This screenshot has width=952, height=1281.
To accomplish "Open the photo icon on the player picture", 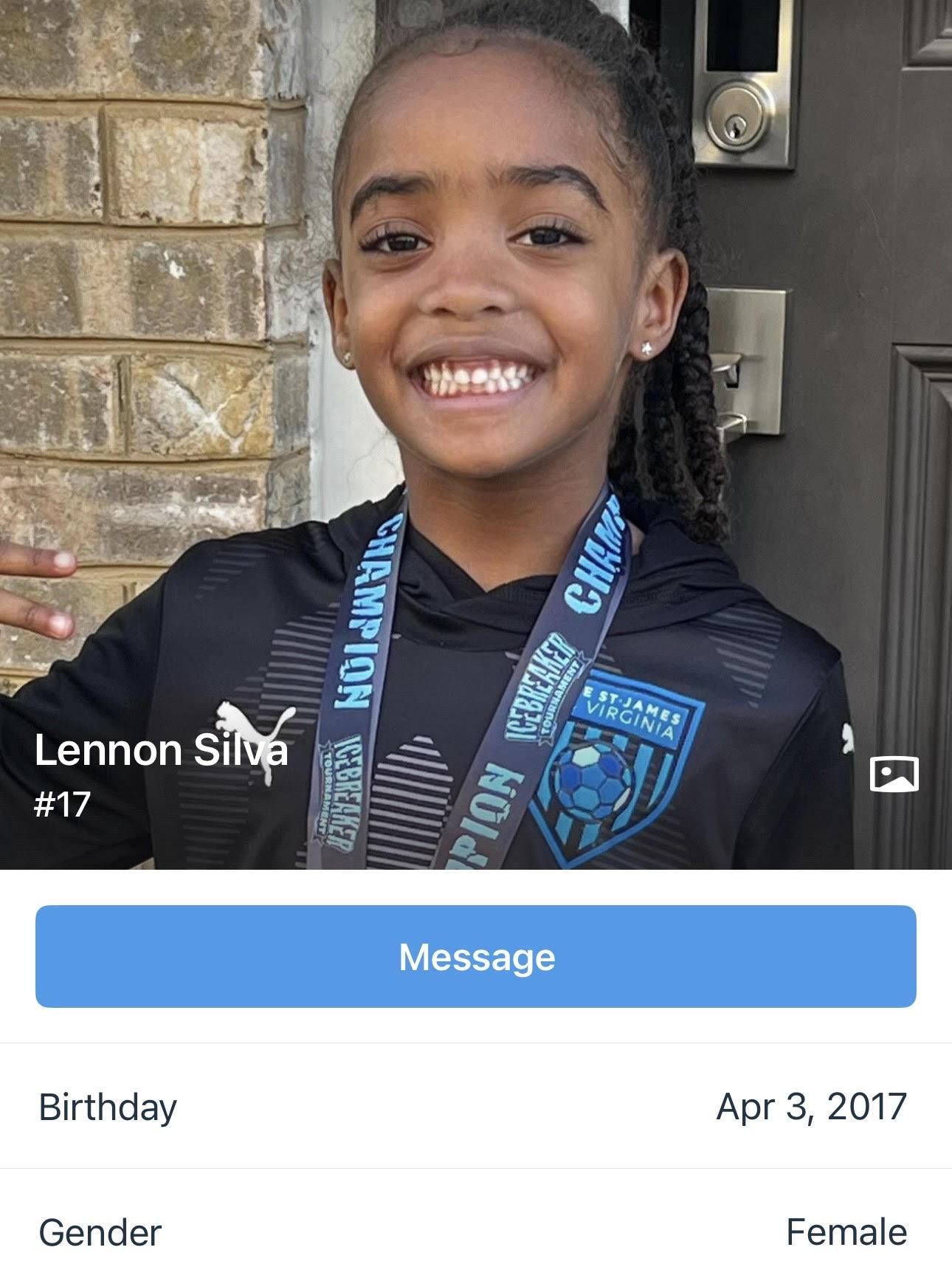I will (x=894, y=774).
